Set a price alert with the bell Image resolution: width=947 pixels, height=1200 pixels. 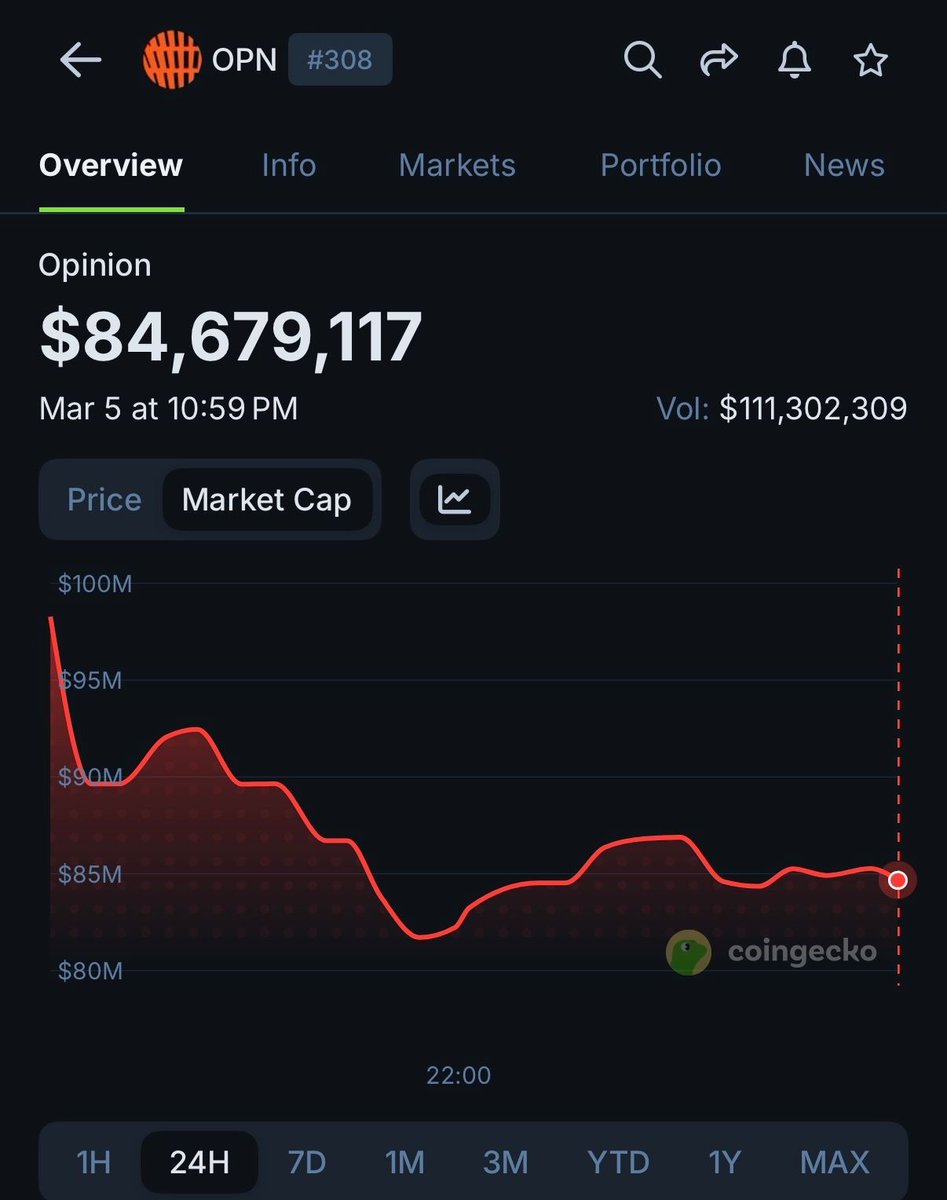(x=794, y=61)
